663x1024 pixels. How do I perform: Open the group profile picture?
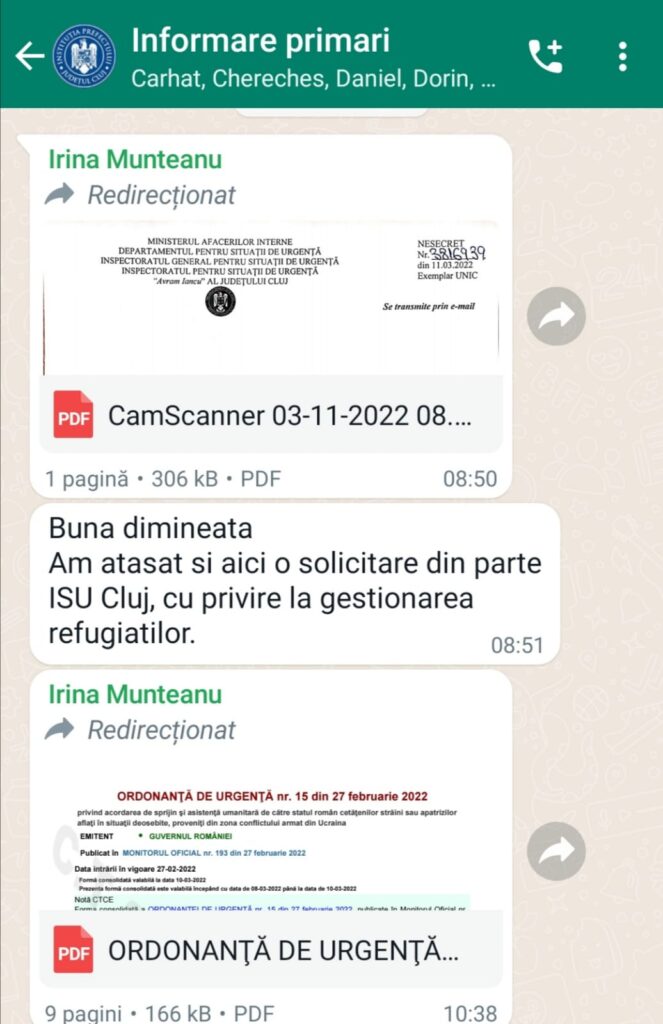pyautogui.click(x=84, y=56)
